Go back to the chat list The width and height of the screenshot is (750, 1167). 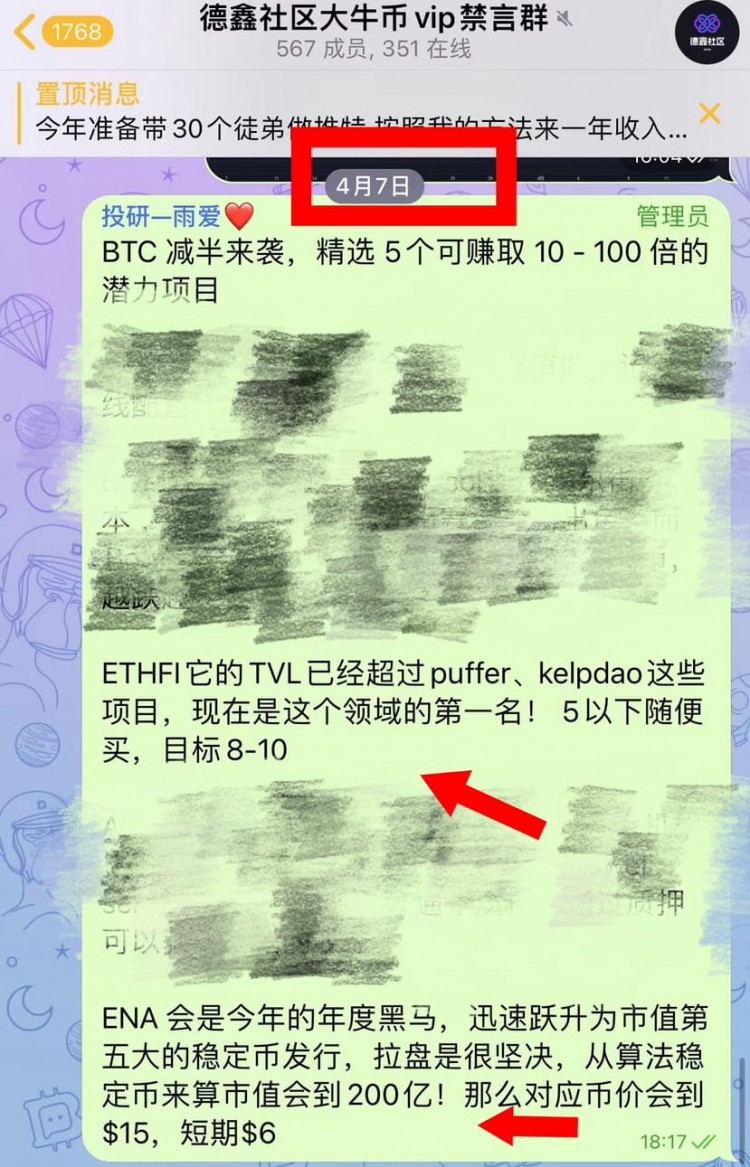click(62, 31)
